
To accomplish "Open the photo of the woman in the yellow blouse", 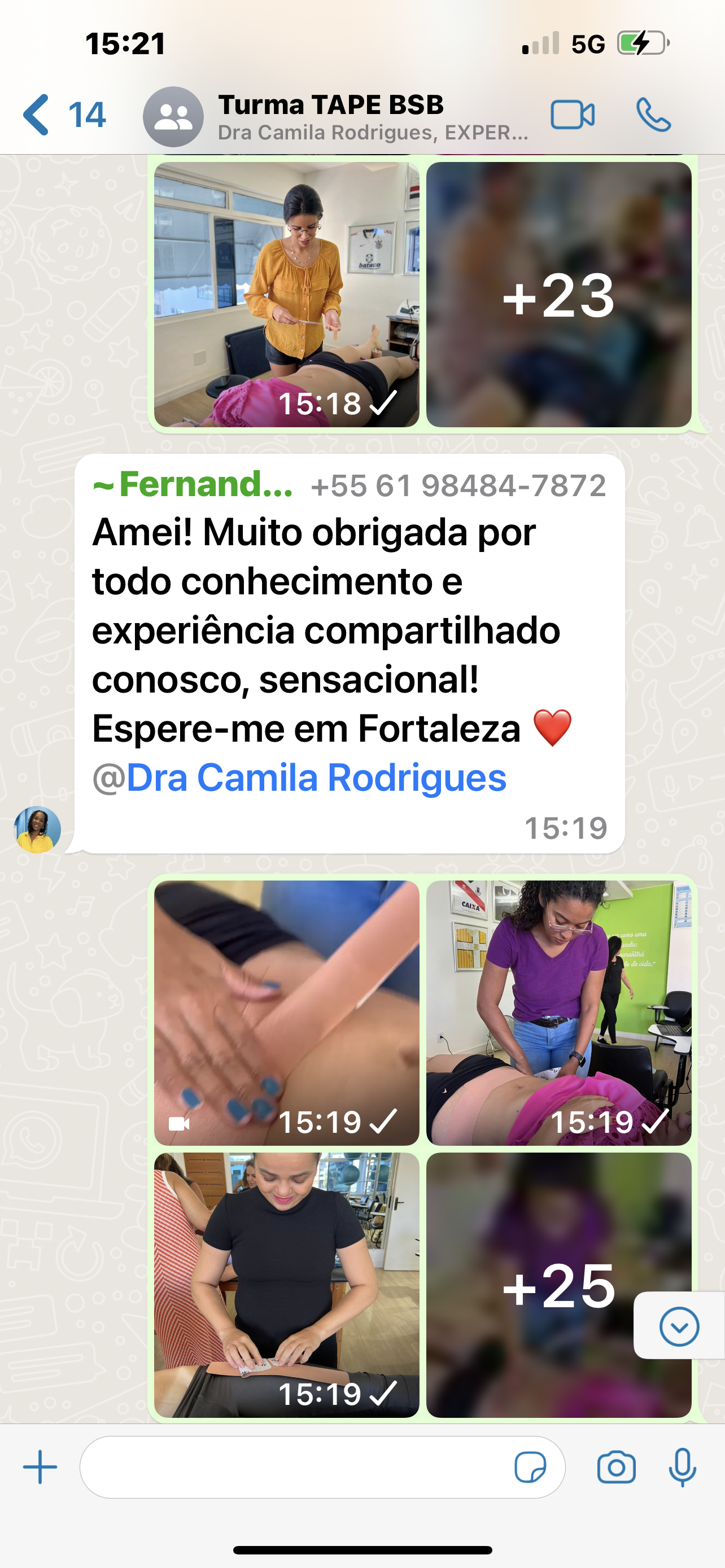I will coord(287,295).
